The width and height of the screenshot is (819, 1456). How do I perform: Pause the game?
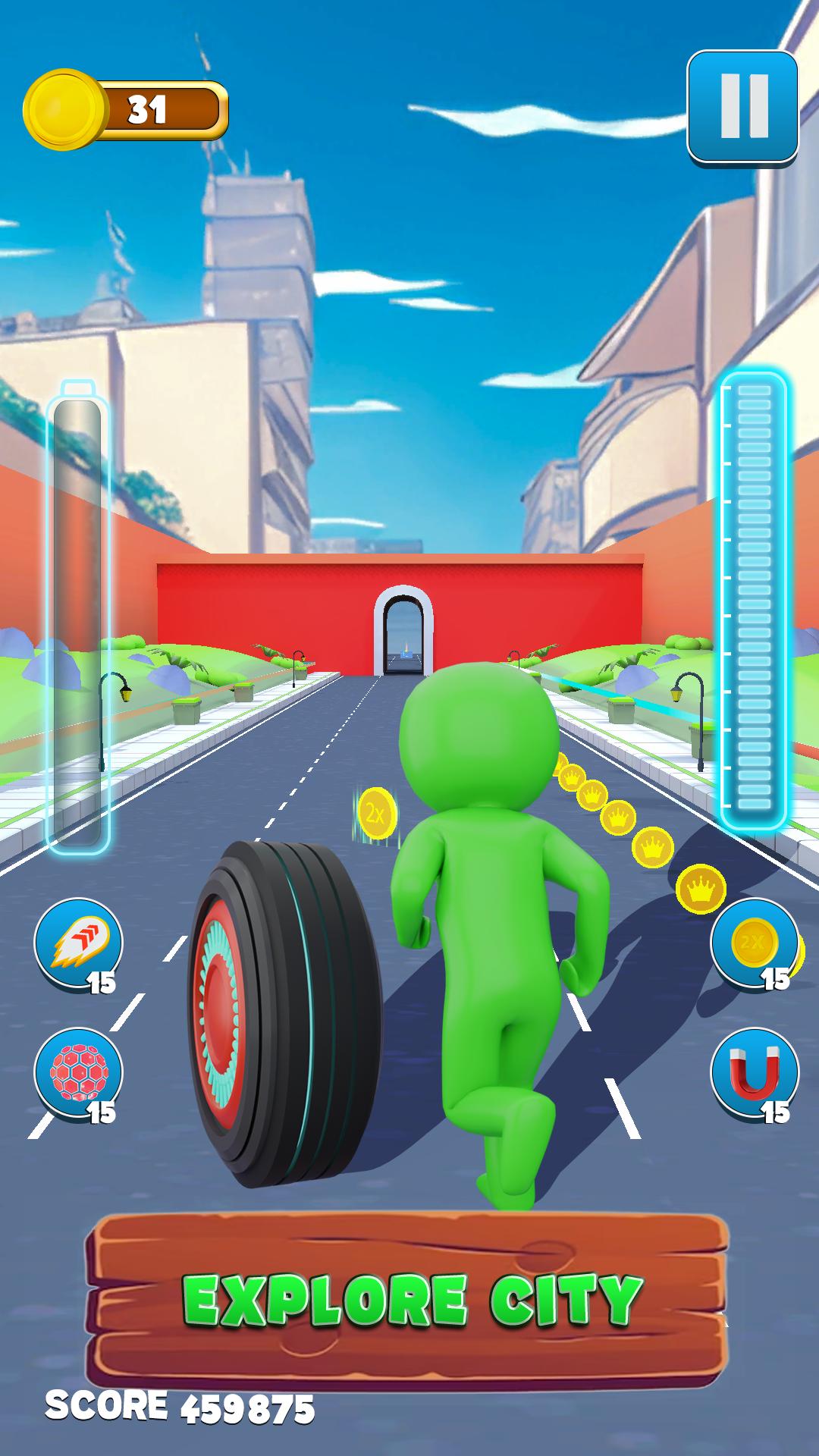[x=742, y=106]
